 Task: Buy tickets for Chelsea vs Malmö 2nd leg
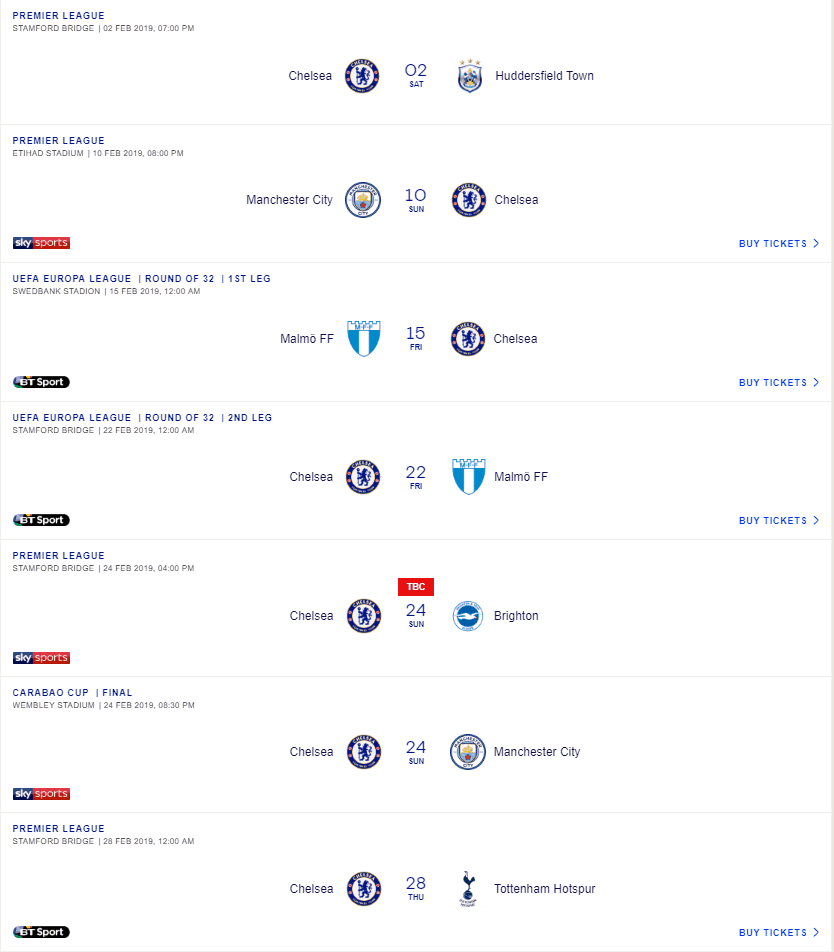pos(778,521)
